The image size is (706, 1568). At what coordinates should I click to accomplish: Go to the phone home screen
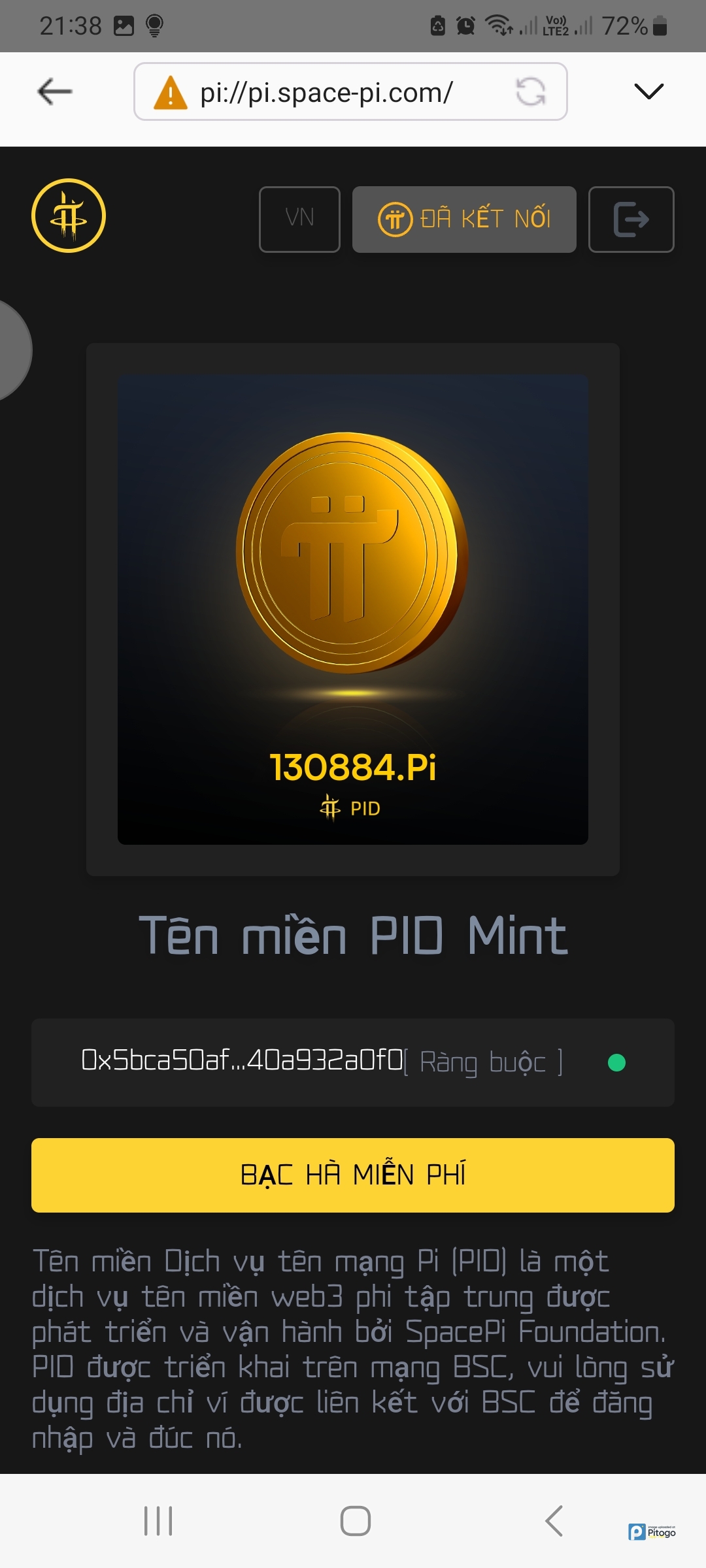pos(355,1520)
